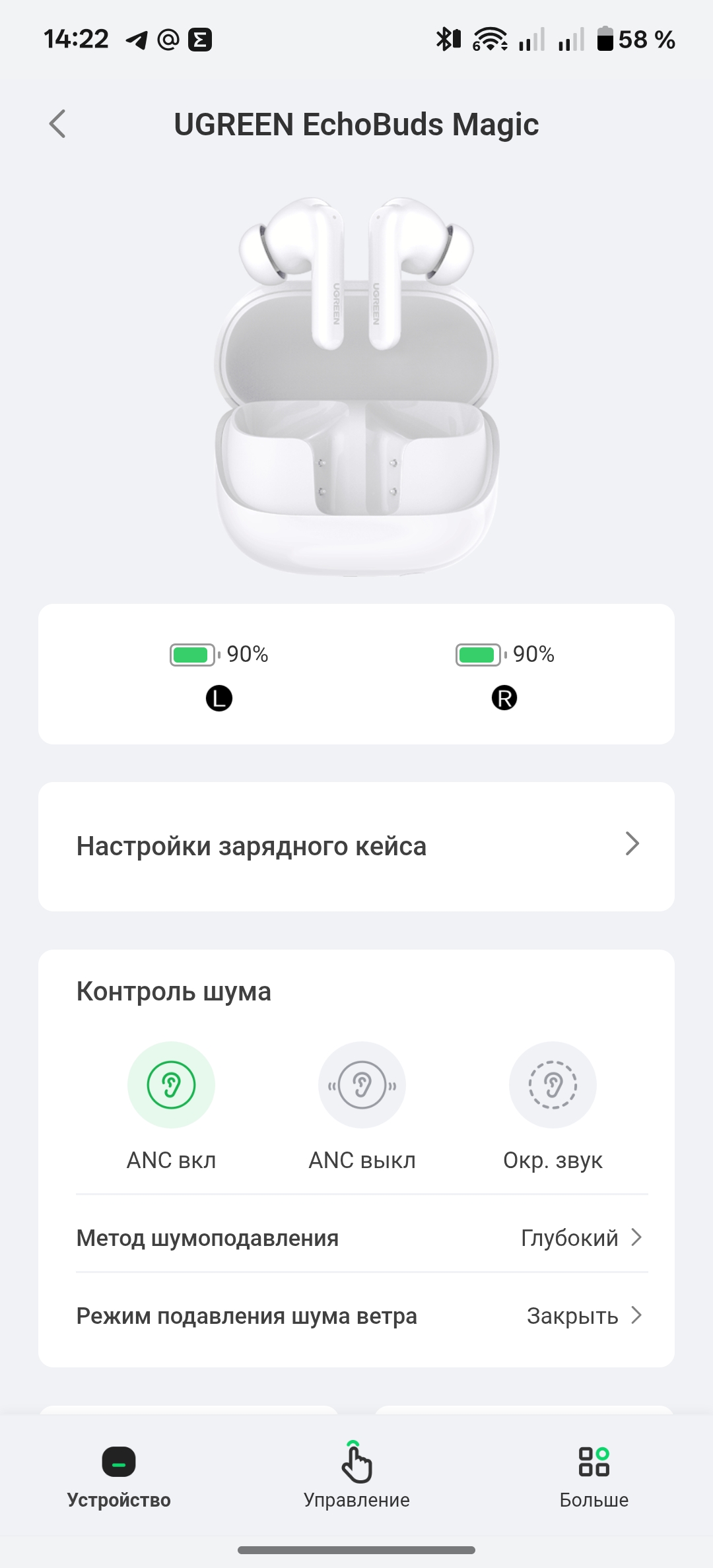The width and height of the screenshot is (713, 1568).
Task: Go back using the top-left arrow
Action: coord(58,124)
